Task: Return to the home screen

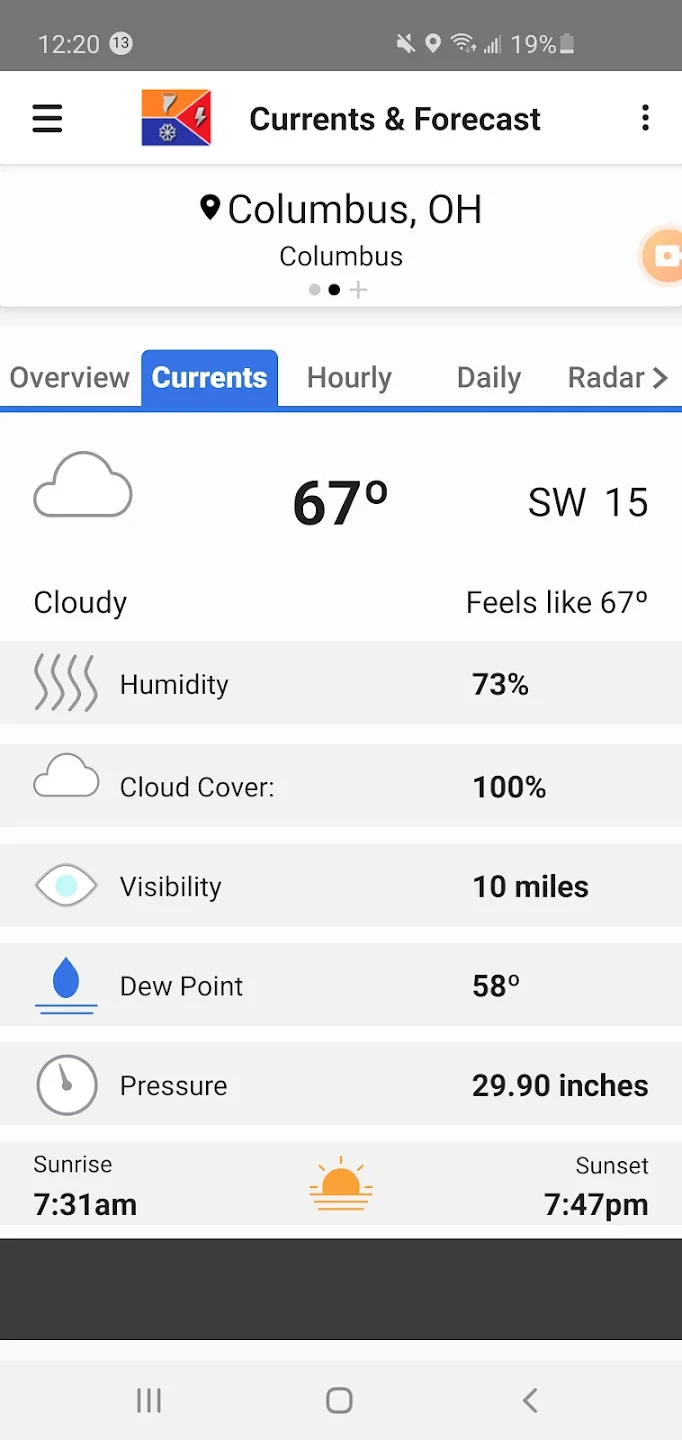Action: (340, 1400)
